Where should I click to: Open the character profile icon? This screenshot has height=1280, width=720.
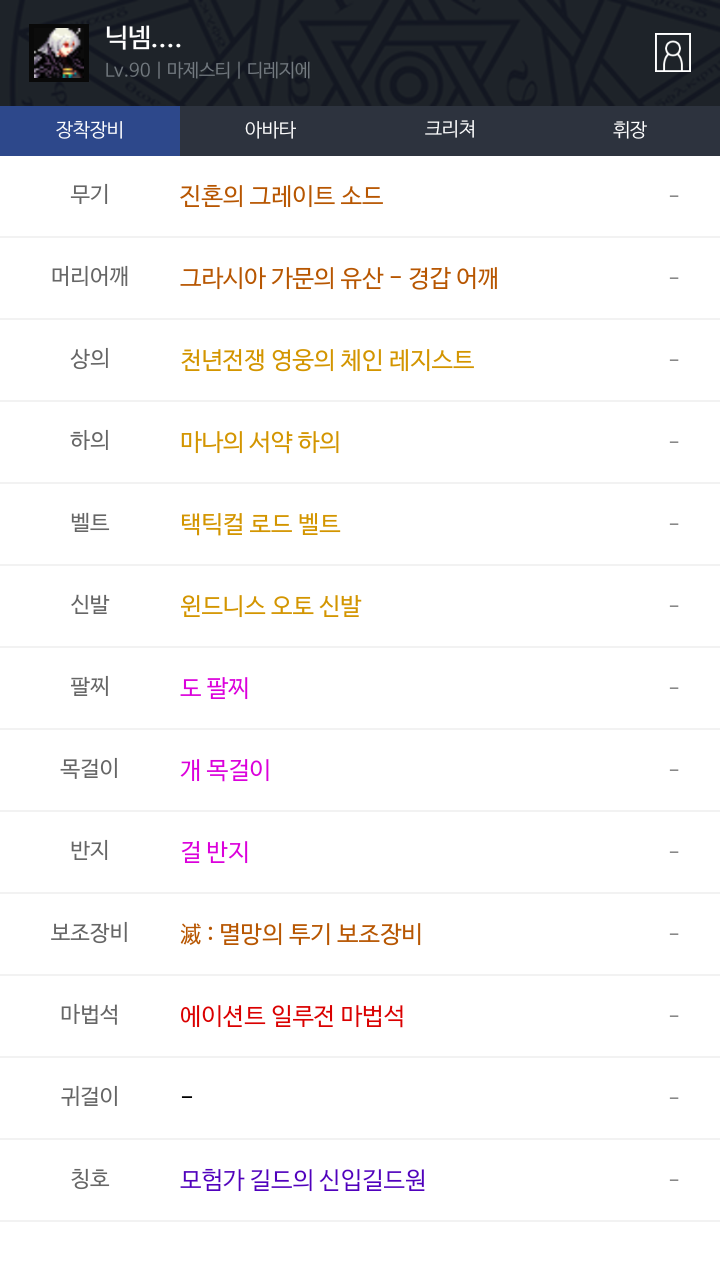click(x=673, y=53)
